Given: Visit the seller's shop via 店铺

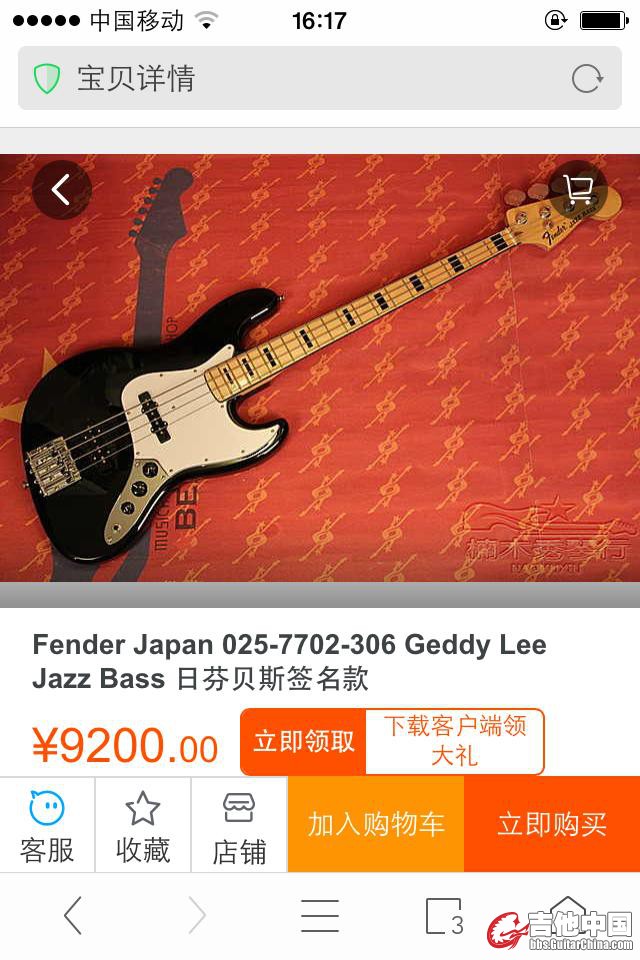Looking at the screenshot, I should (239, 825).
